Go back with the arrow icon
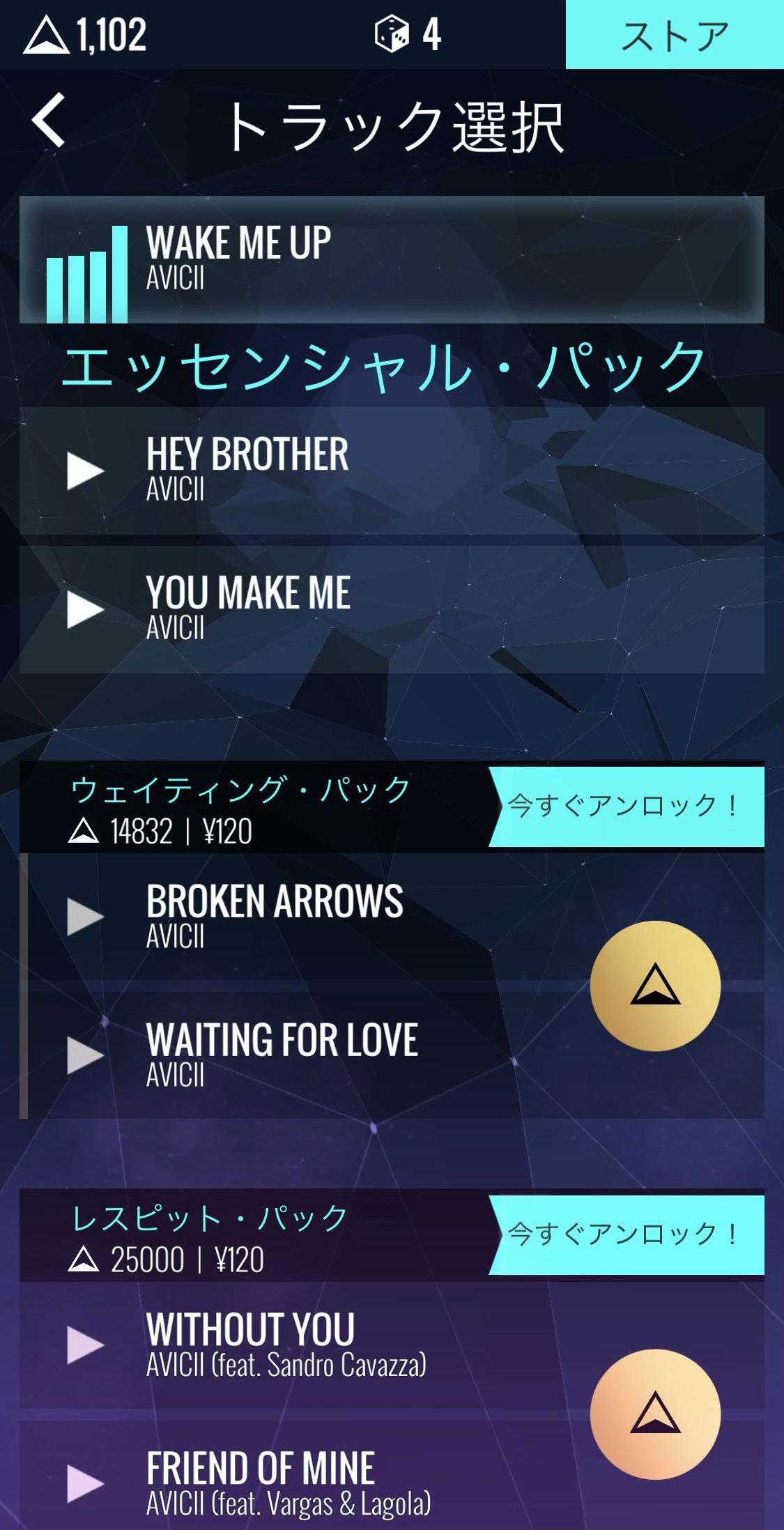Image resolution: width=784 pixels, height=1530 pixels. (49, 120)
